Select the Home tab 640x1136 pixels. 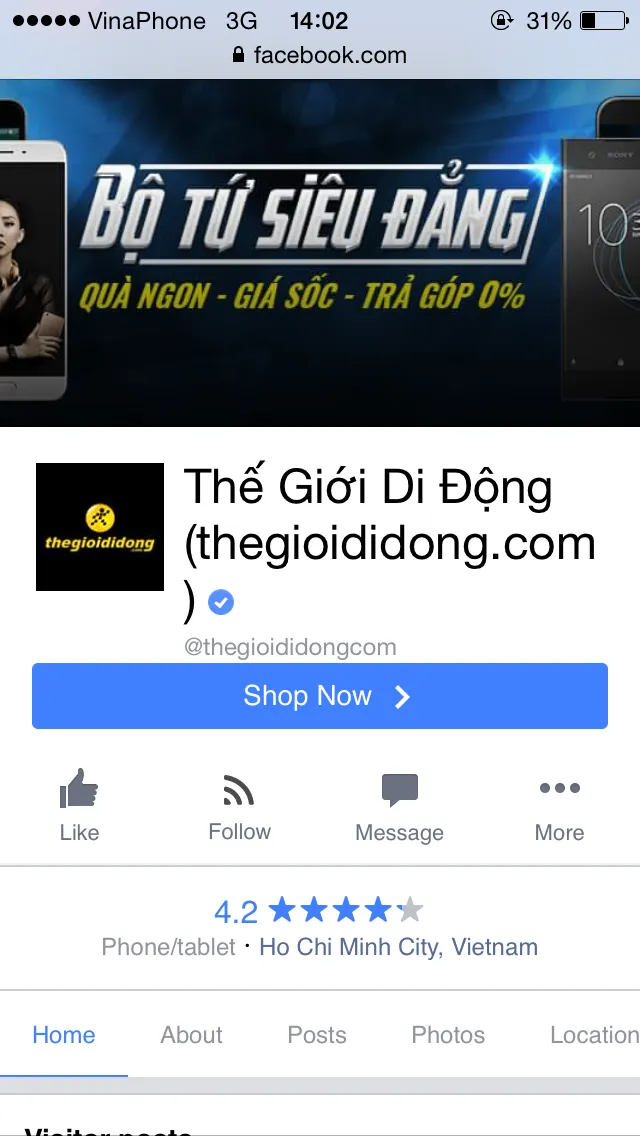tap(64, 1035)
